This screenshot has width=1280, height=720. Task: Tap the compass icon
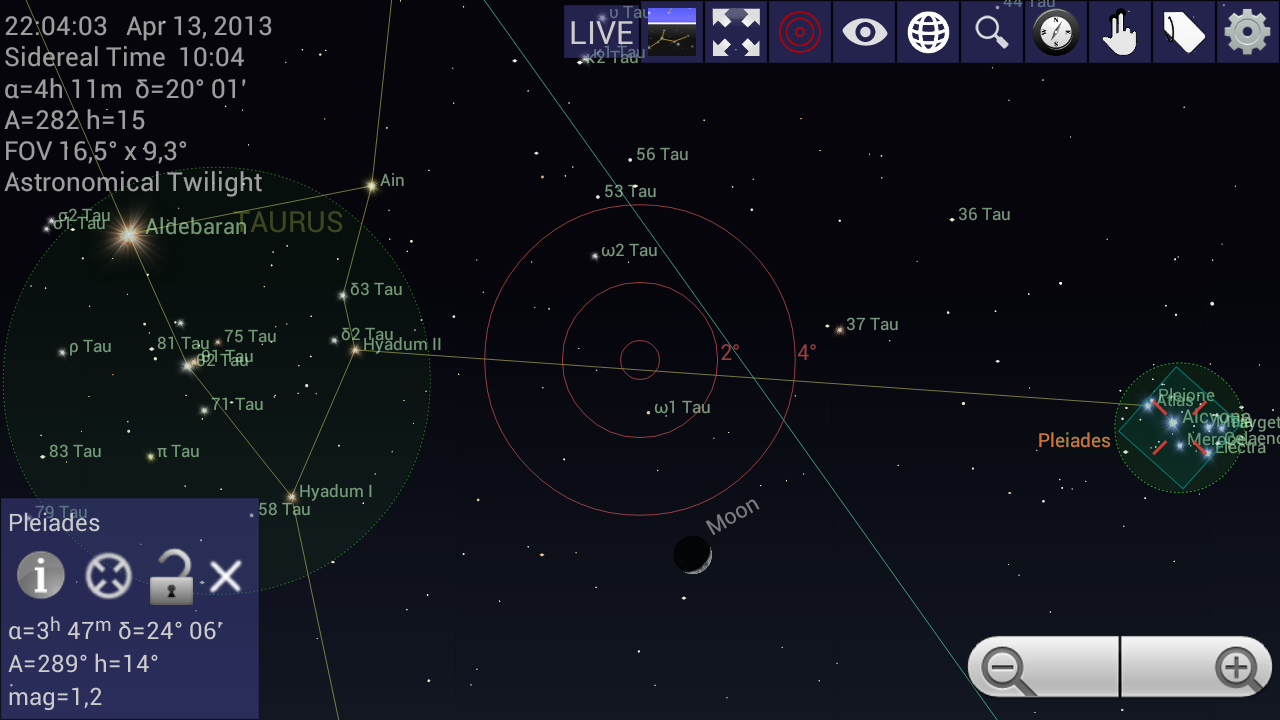pyautogui.click(x=1056, y=33)
